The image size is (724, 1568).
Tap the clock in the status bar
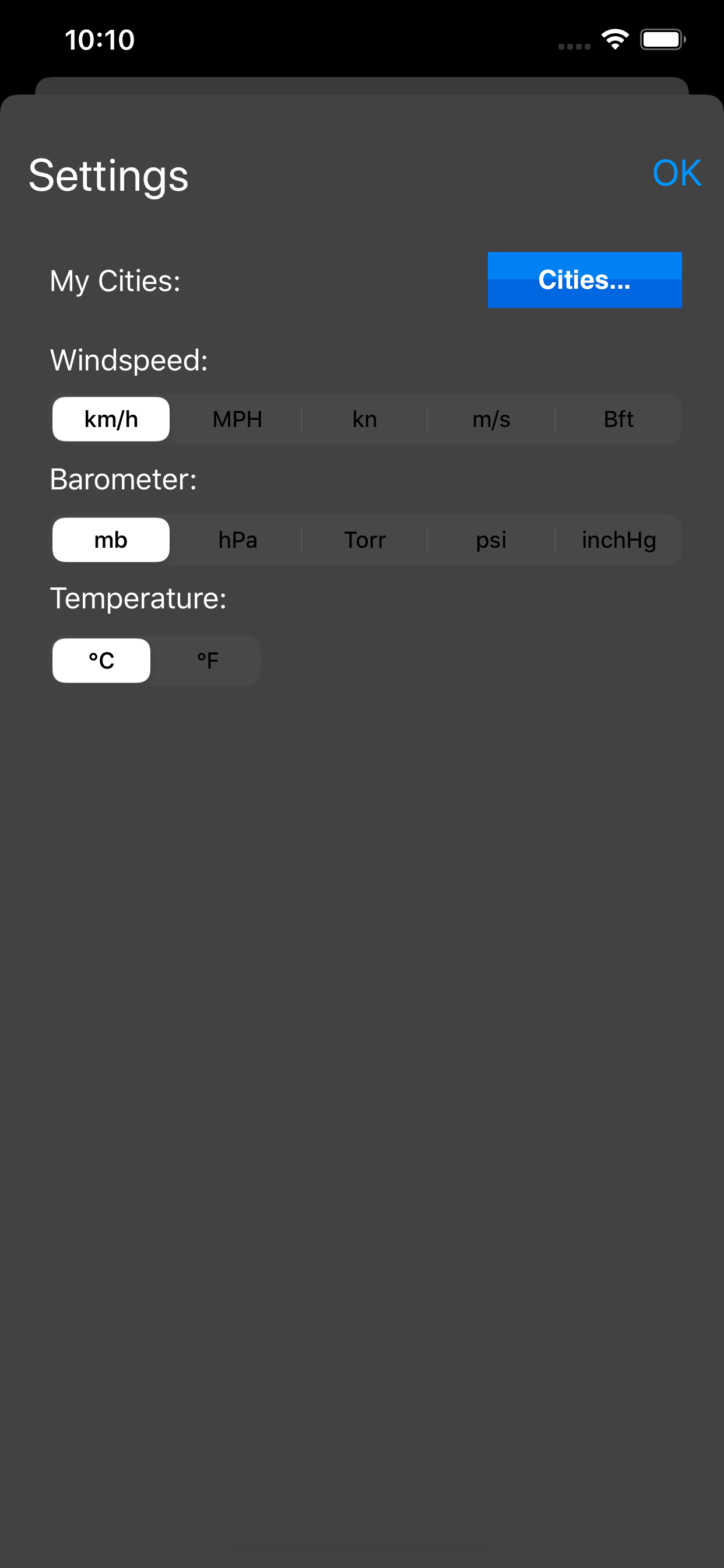[x=99, y=39]
